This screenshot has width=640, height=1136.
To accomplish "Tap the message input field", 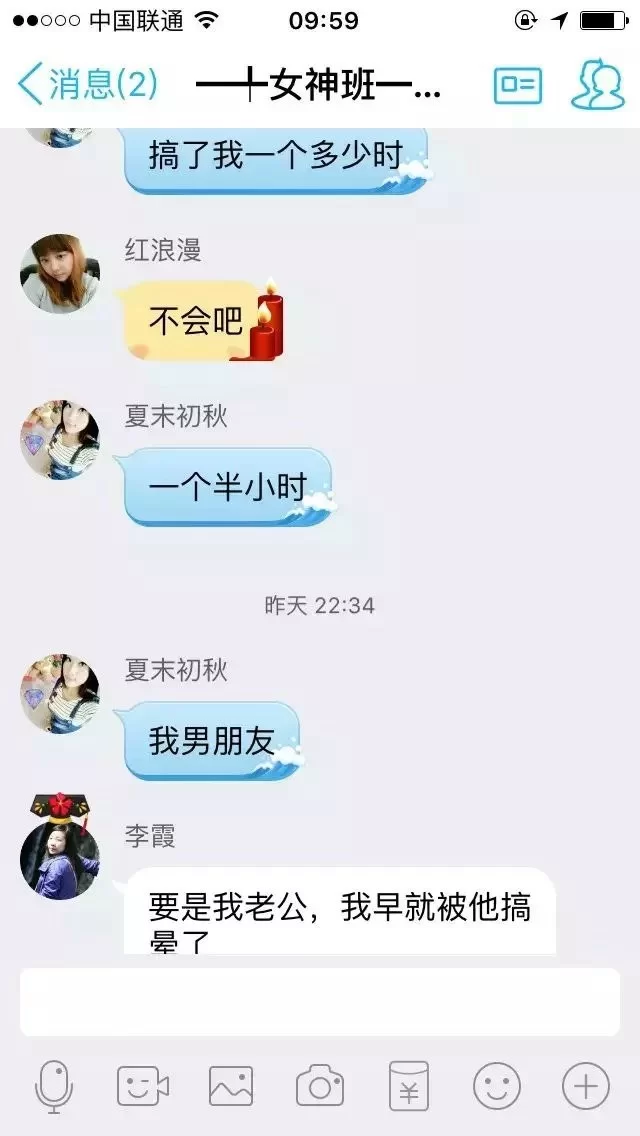I will coord(320,1002).
